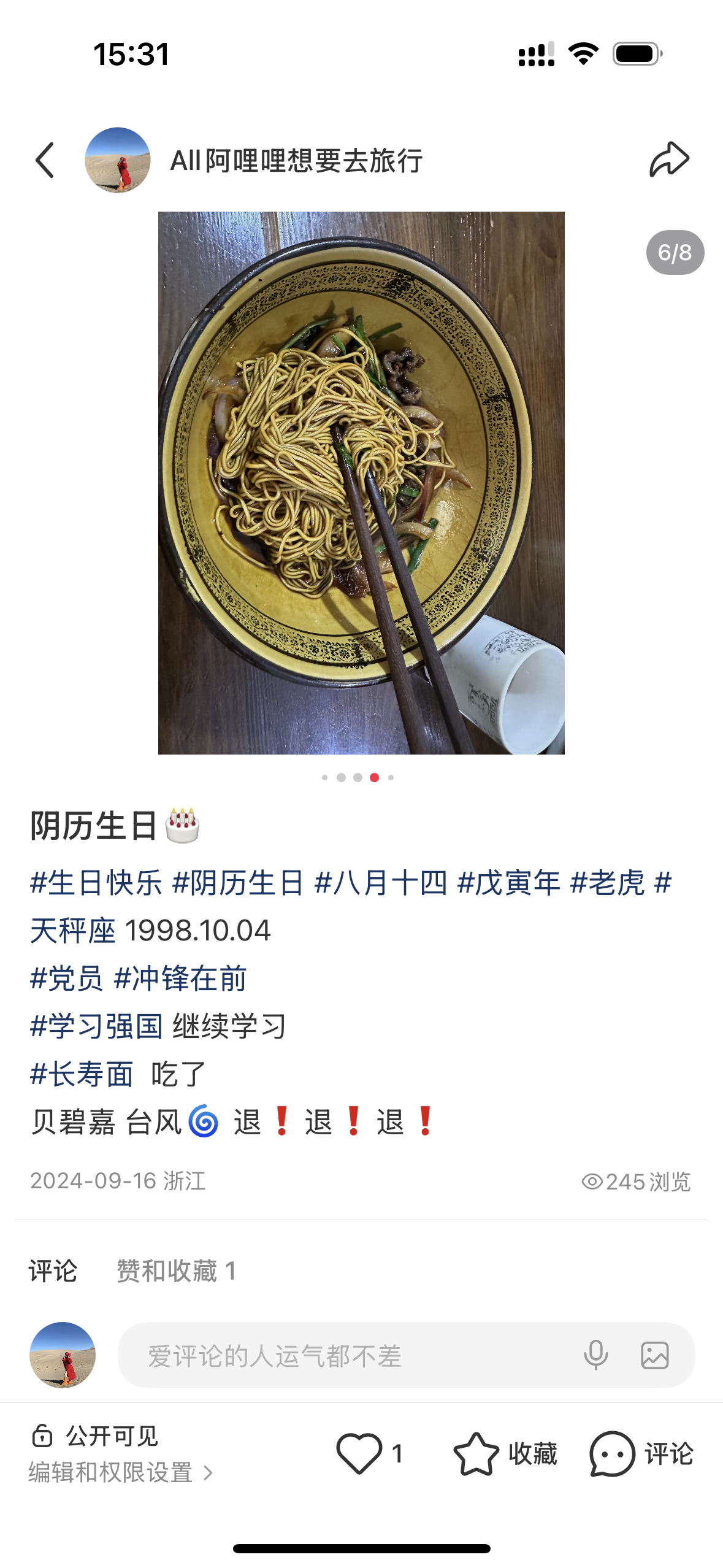Open the #冲锋在前 hashtag
Viewport: 723px width, 1568px height.
(x=180, y=978)
